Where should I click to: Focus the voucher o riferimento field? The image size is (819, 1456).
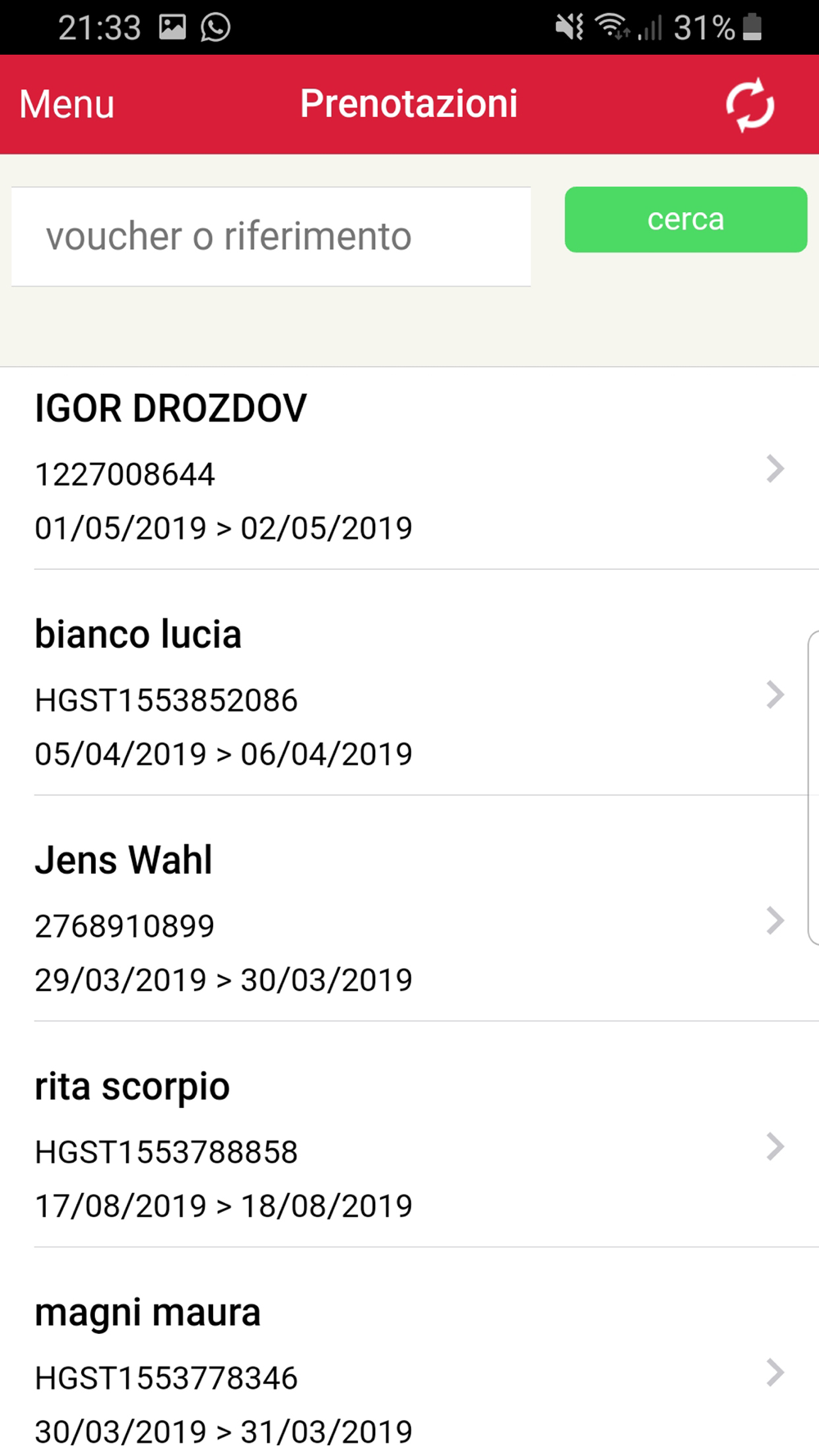pyautogui.click(x=271, y=237)
